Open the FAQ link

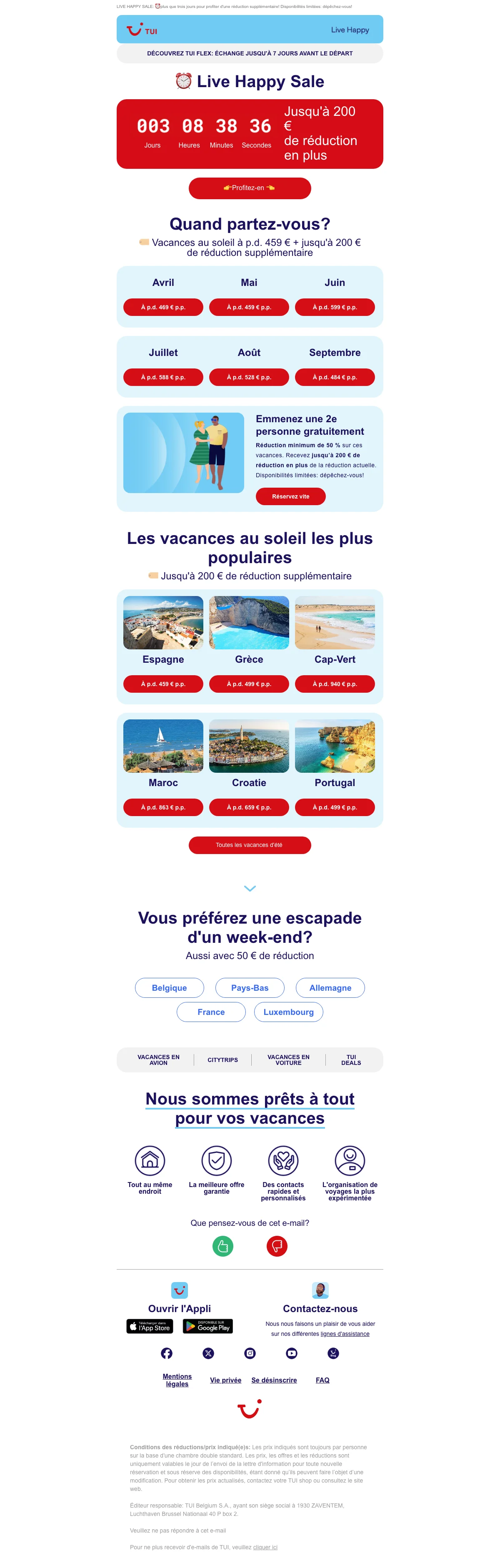point(322,1380)
